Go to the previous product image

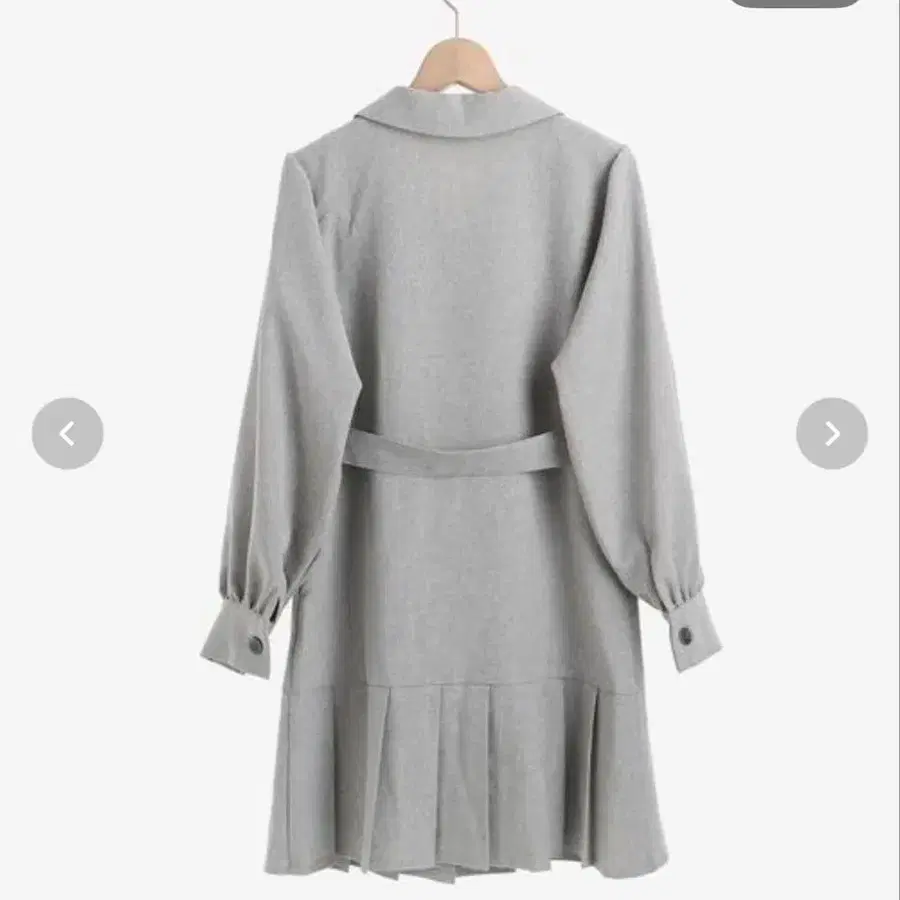pyautogui.click(x=67, y=433)
